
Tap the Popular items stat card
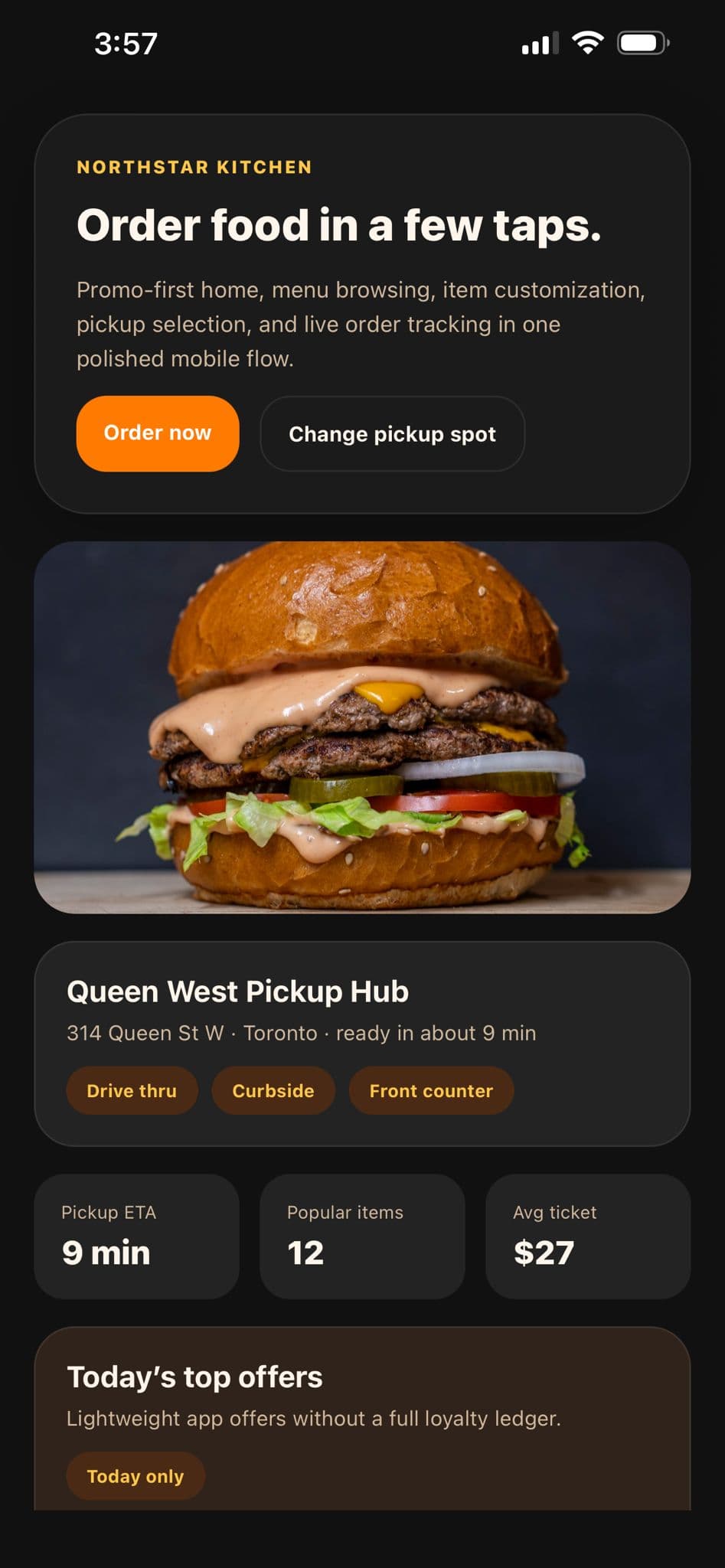[x=361, y=1236]
